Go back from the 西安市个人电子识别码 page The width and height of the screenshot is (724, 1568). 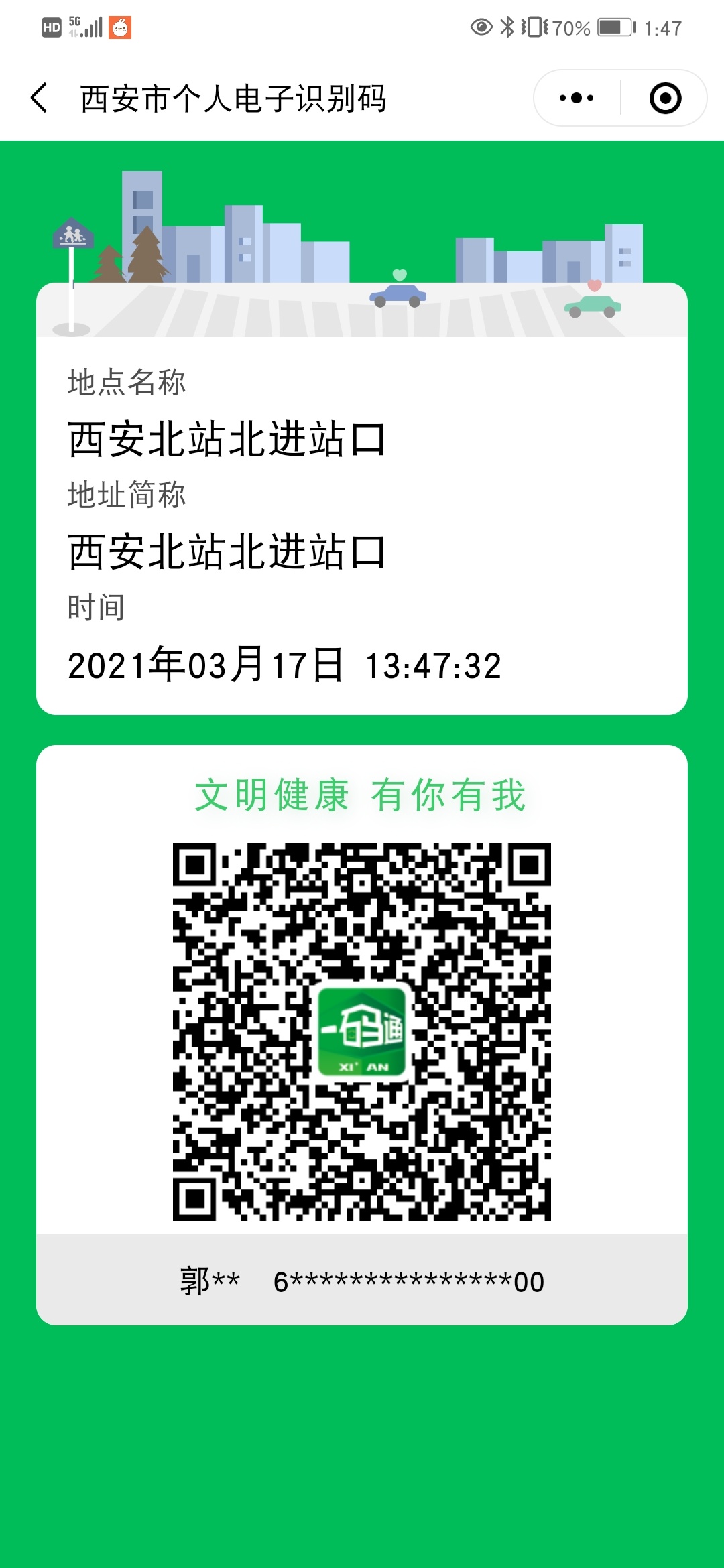click(x=40, y=98)
